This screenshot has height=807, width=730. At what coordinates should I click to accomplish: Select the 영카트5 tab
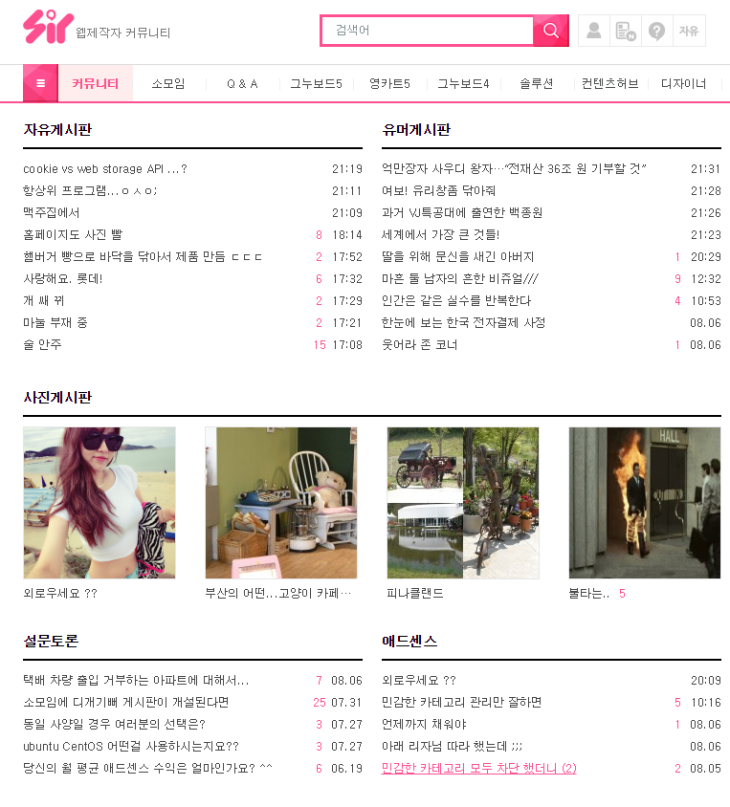click(389, 83)
